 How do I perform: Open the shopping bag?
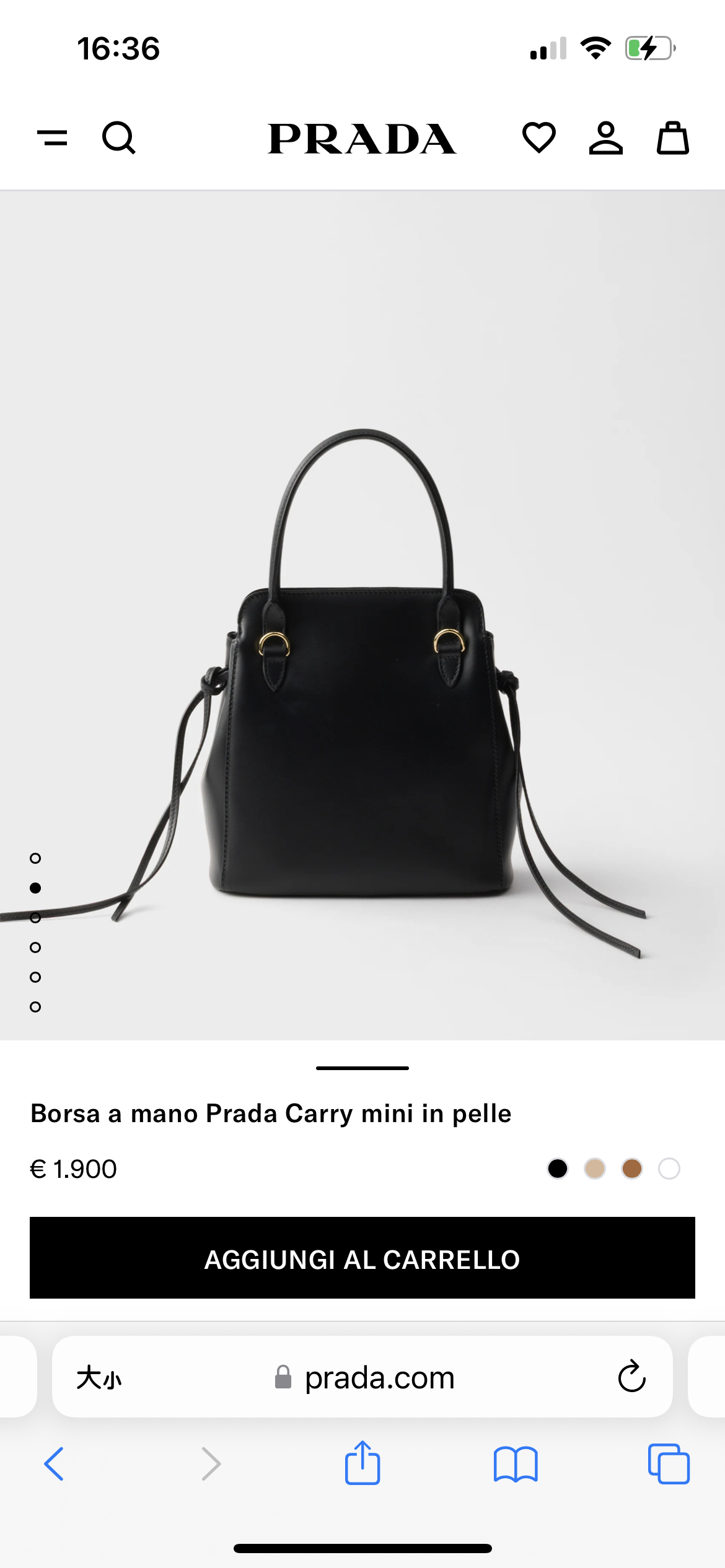point(672,137)
